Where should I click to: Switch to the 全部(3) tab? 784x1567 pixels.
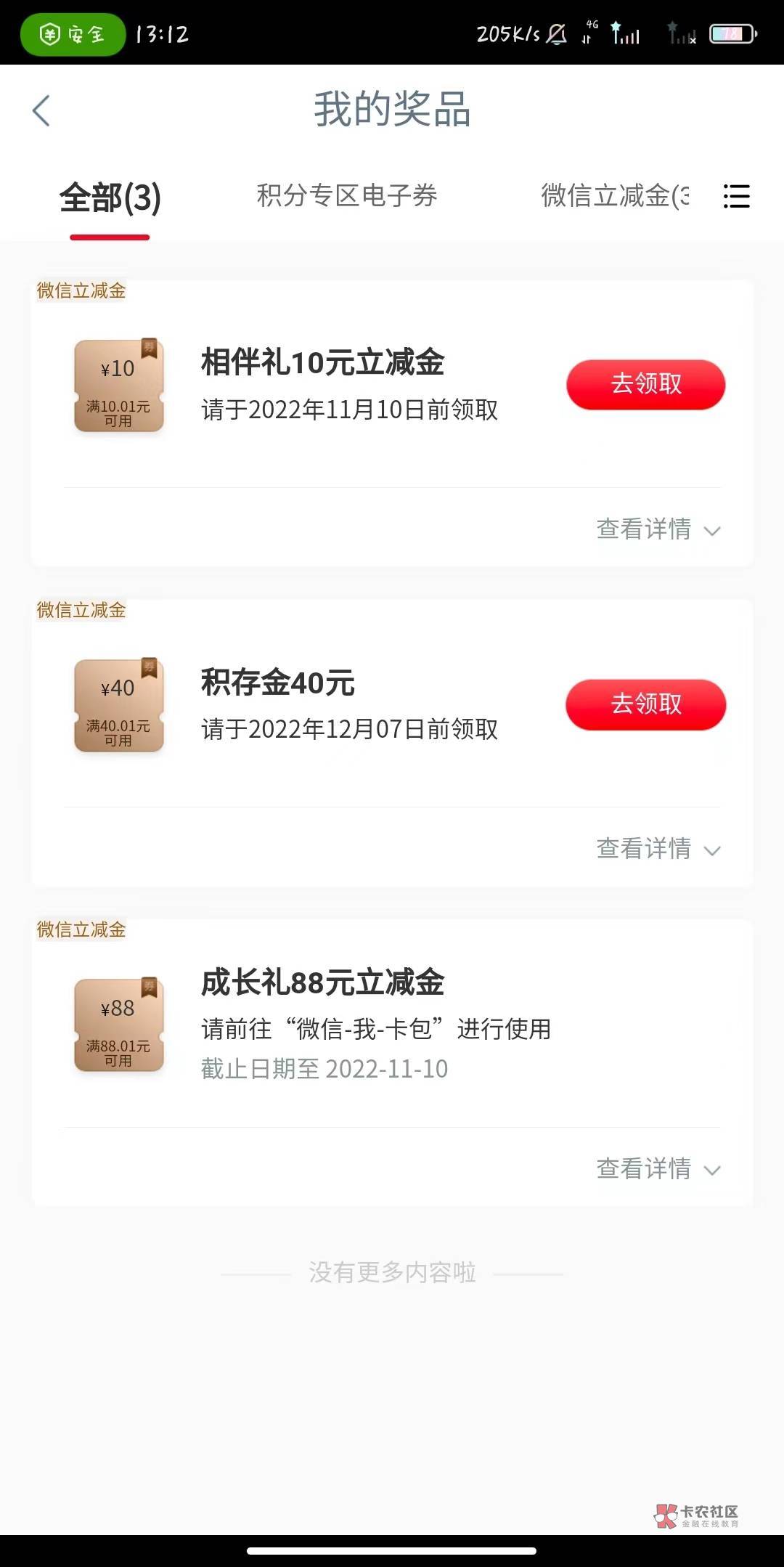pos(110,198)
